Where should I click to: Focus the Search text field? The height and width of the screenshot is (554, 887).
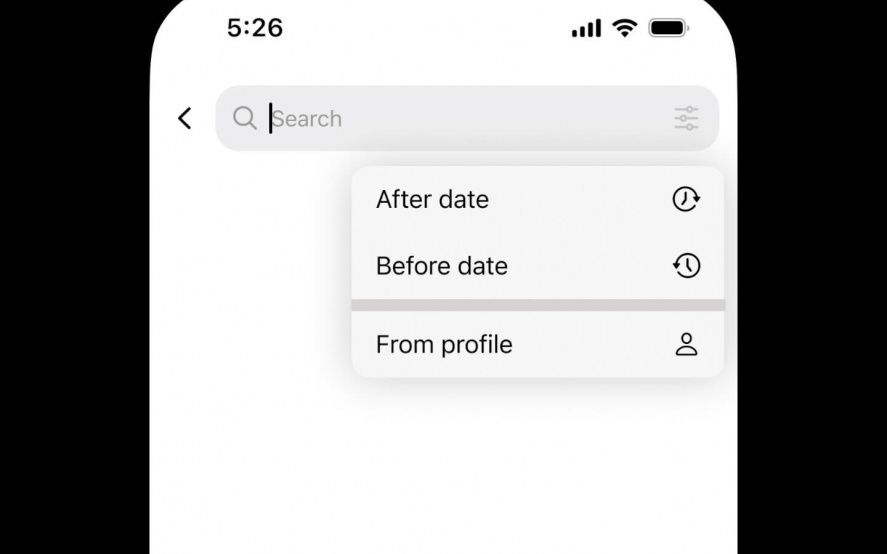coord(450,118)
